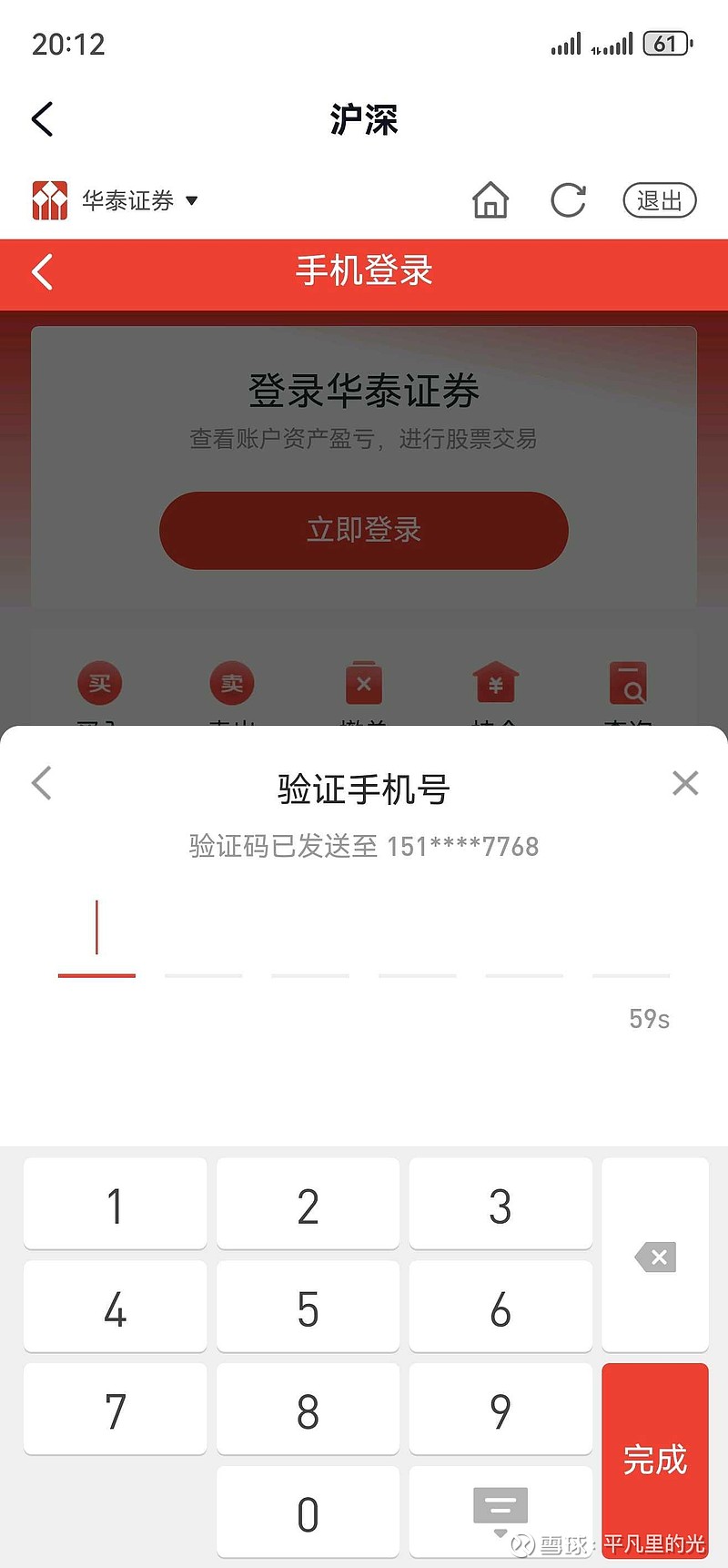728x1568 pixels.
Task: Enter digit 5 on the keypad
Action: point(308,1308)
